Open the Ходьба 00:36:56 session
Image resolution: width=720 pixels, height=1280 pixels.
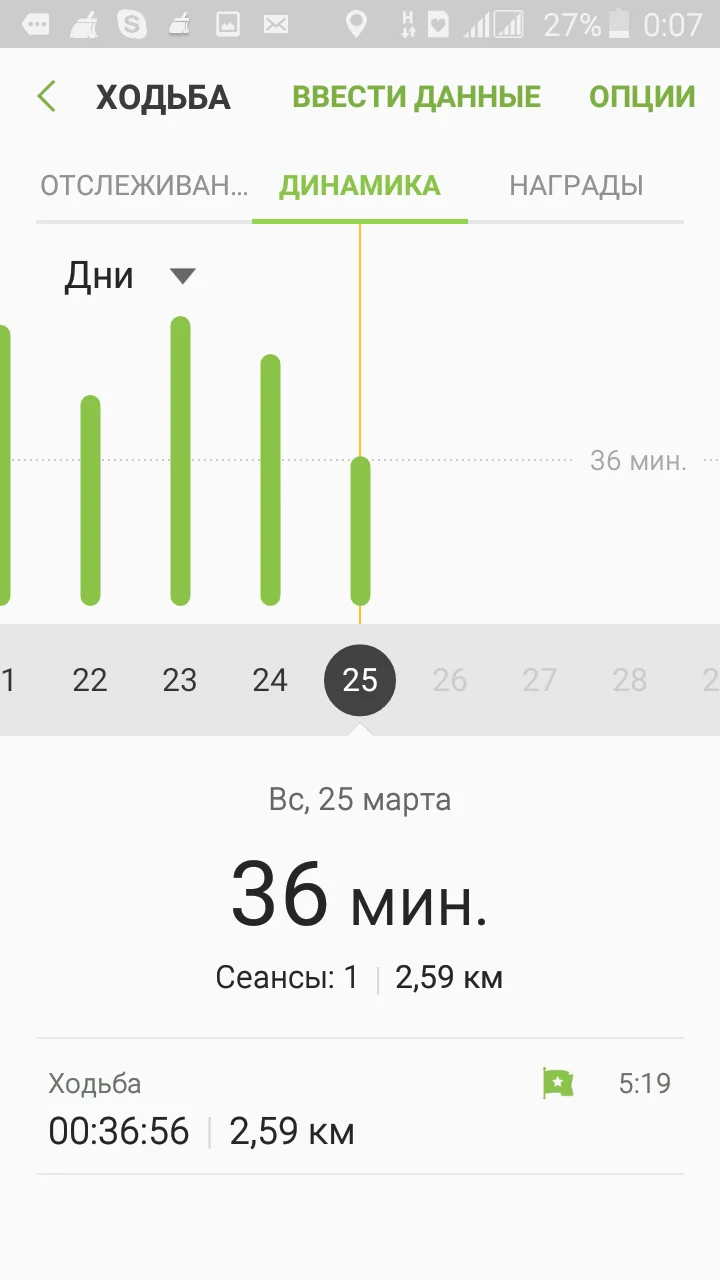[x=360, y=1108]
